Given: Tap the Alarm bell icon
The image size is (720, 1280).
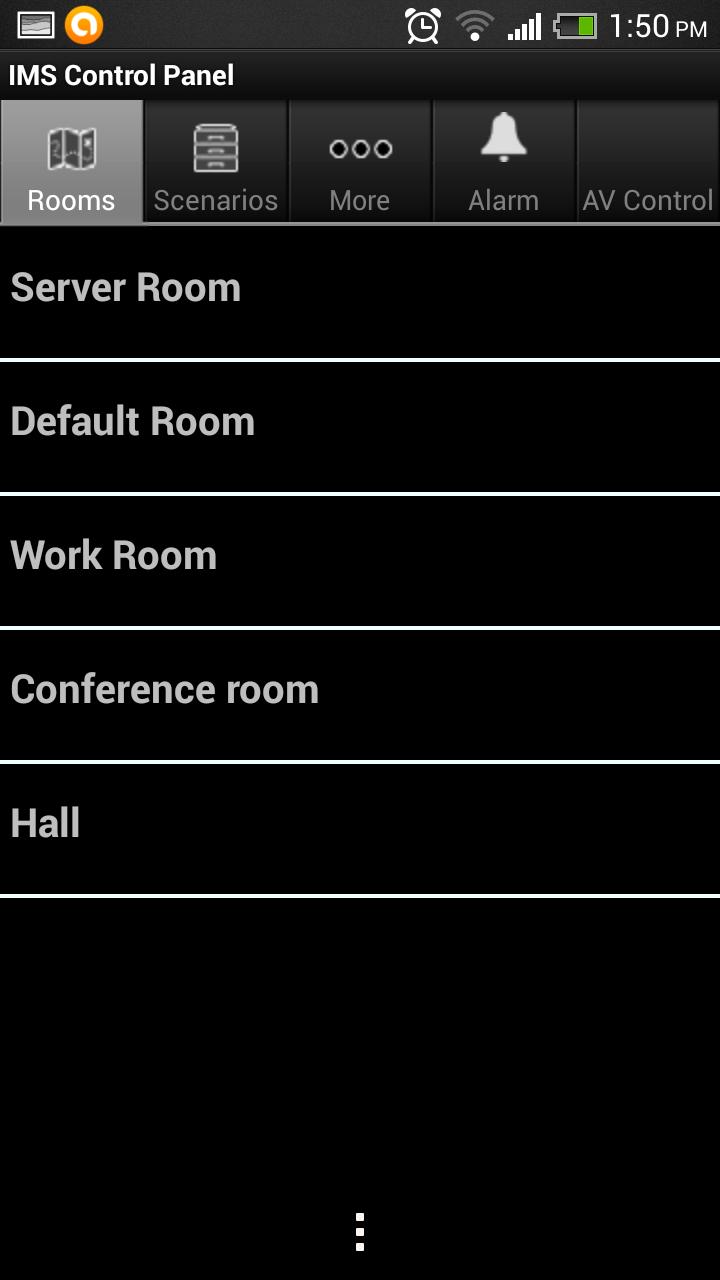Looking at the screenshot, I should click(504, 147).
